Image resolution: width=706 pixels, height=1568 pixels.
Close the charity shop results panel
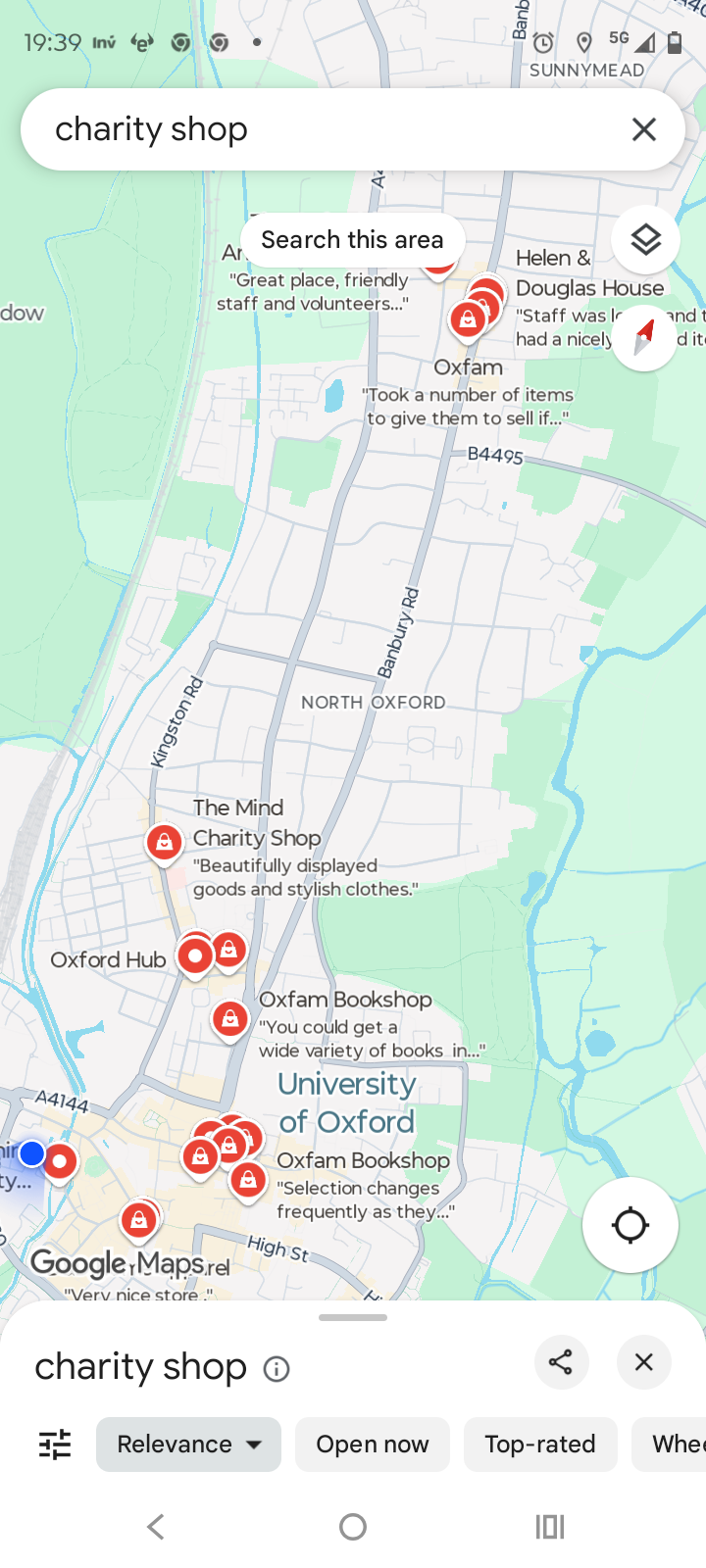pos(643,1362)
